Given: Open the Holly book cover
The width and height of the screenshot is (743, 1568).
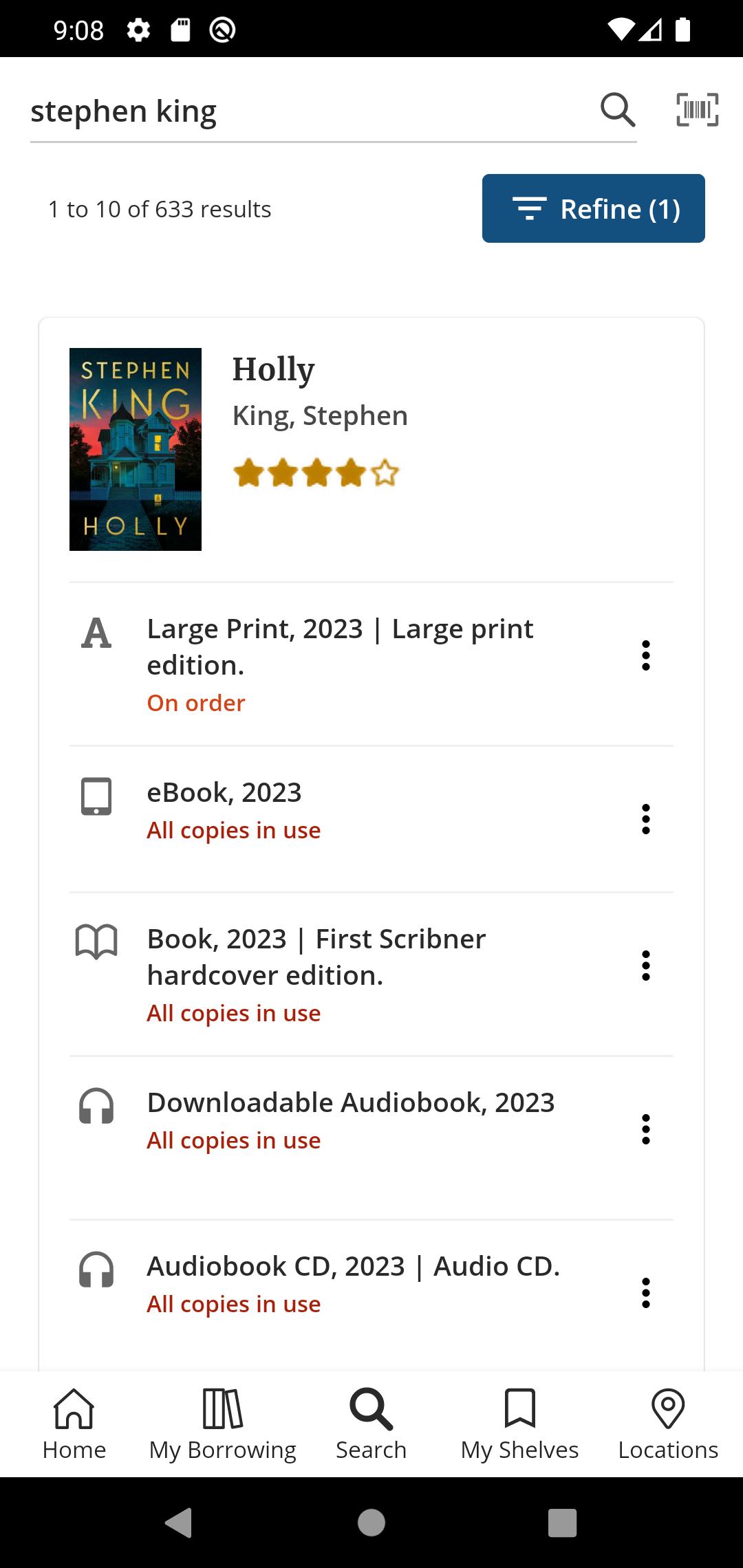Looking at the screenshot, I should tap(136, 449).
